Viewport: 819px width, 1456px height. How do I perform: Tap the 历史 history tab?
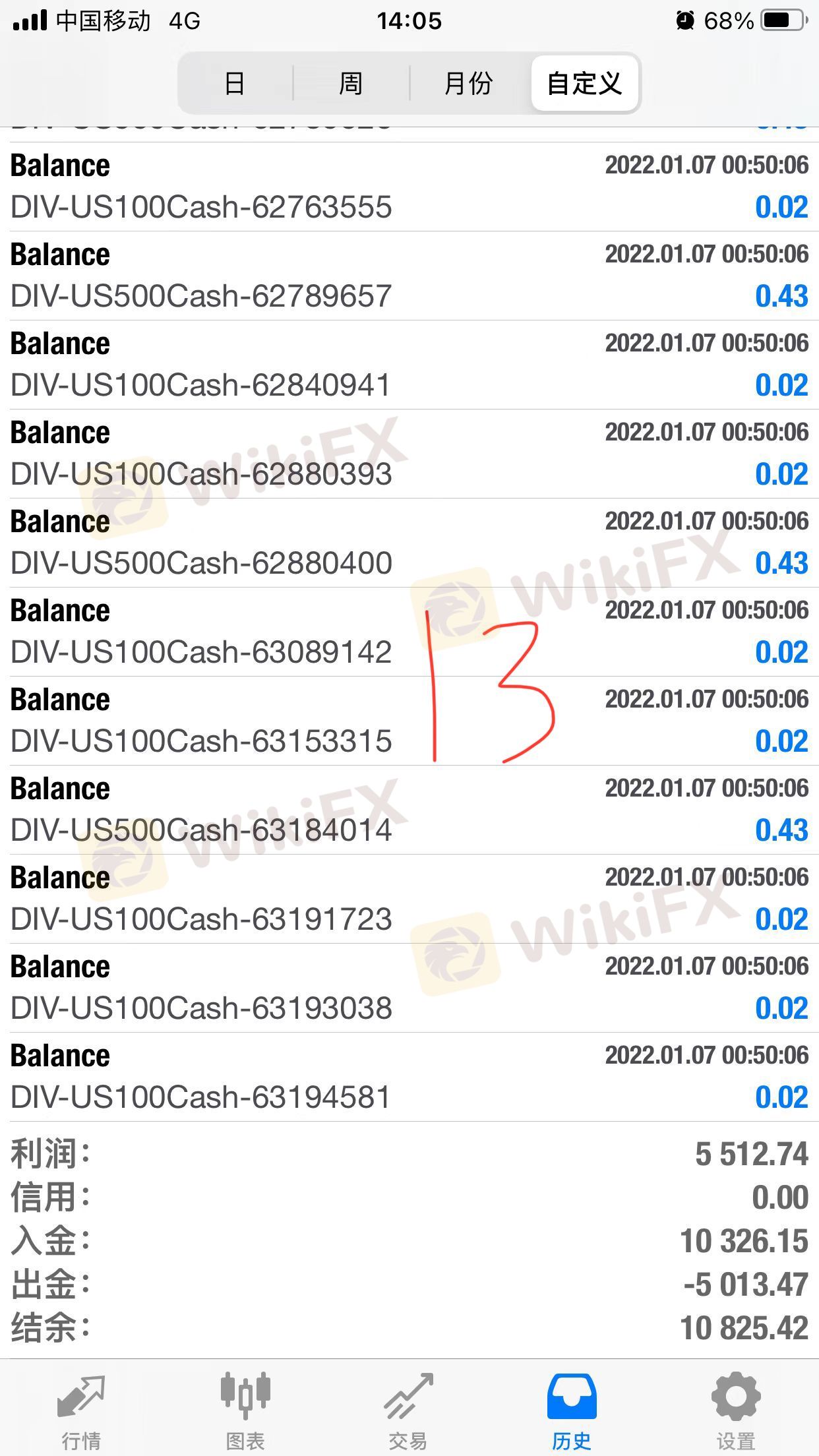572,1411
